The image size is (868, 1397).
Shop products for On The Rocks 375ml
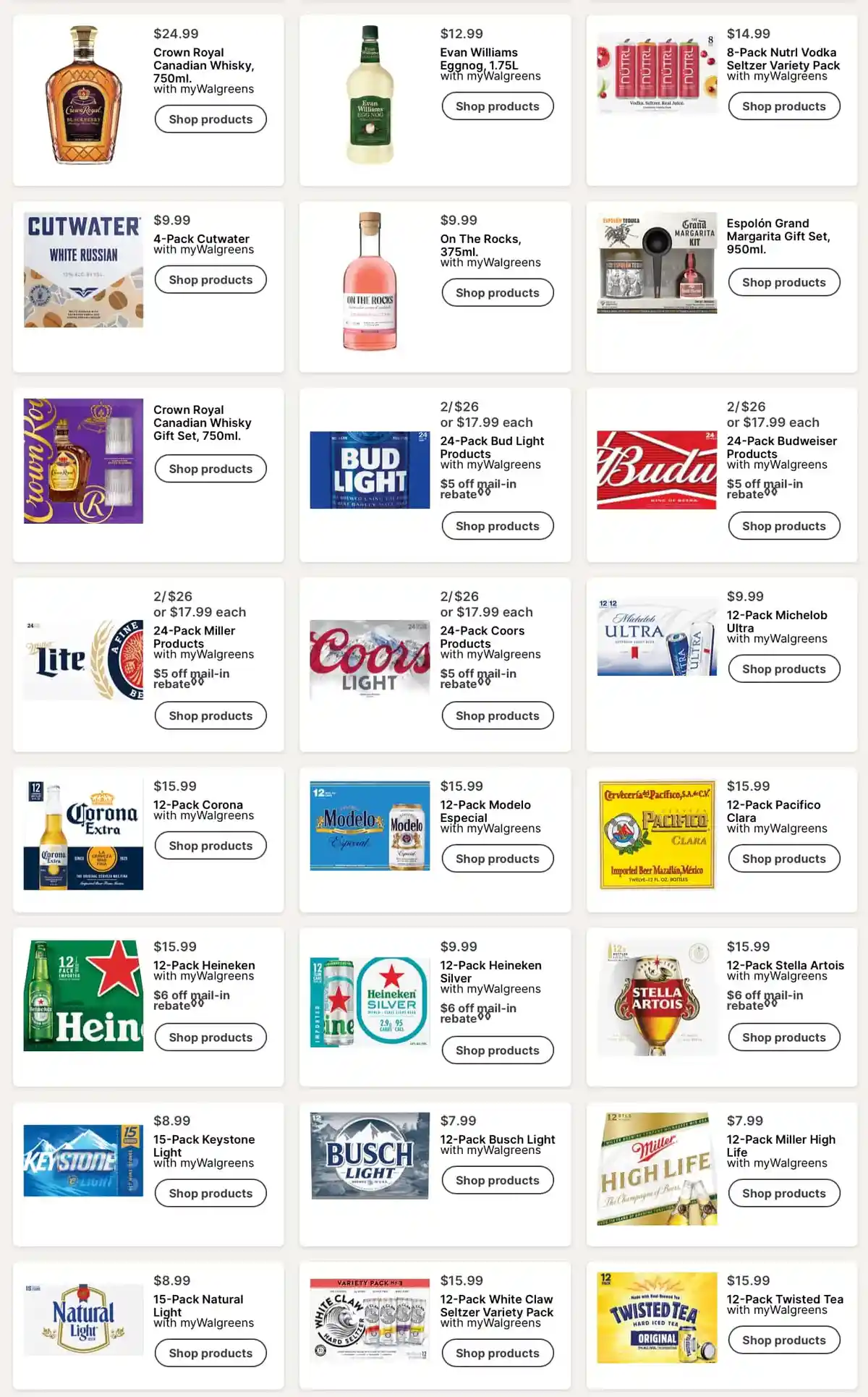tap(497, 293)
